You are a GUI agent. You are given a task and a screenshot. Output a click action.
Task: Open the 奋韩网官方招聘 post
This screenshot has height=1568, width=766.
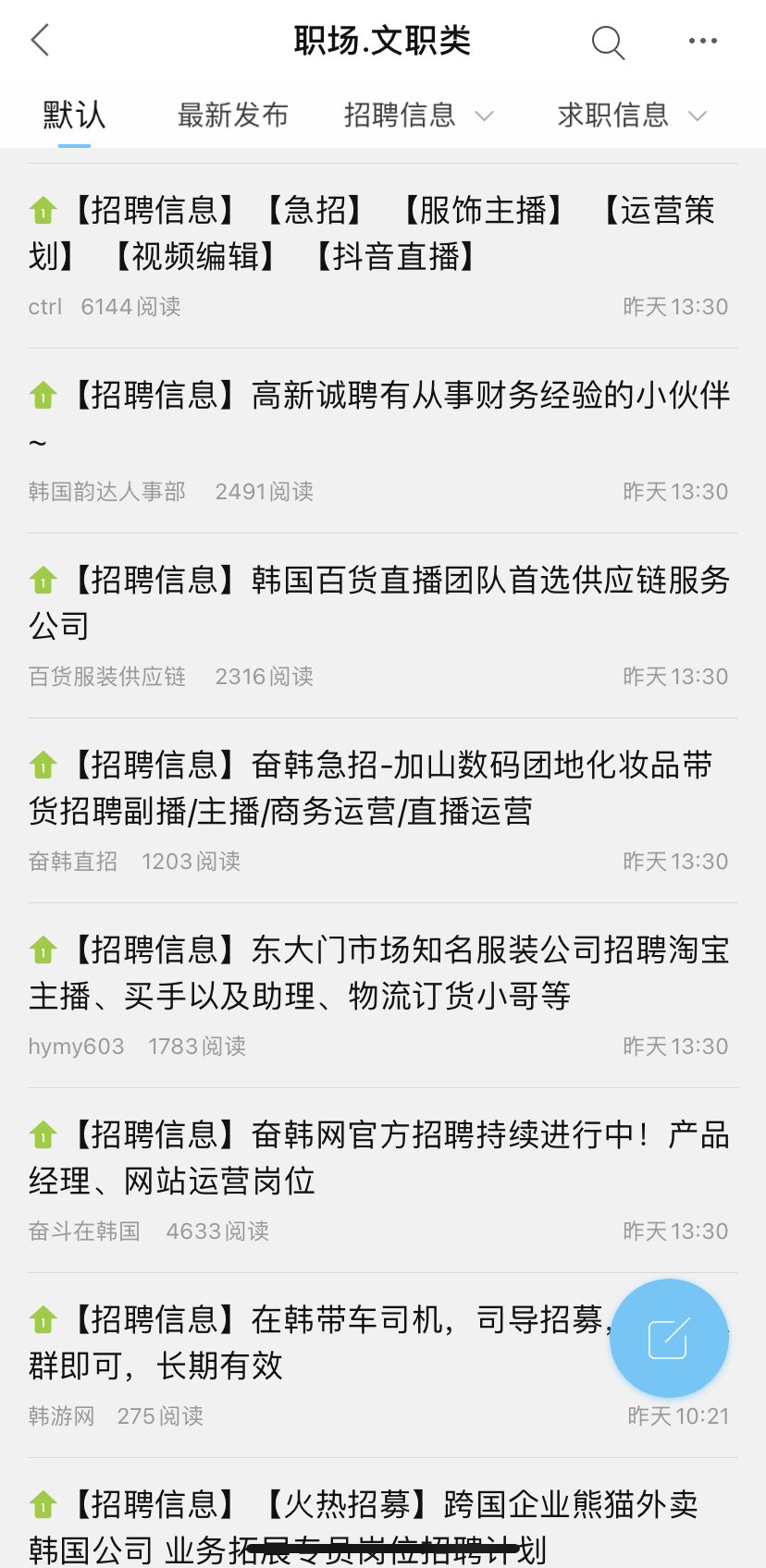point(383,1158)
